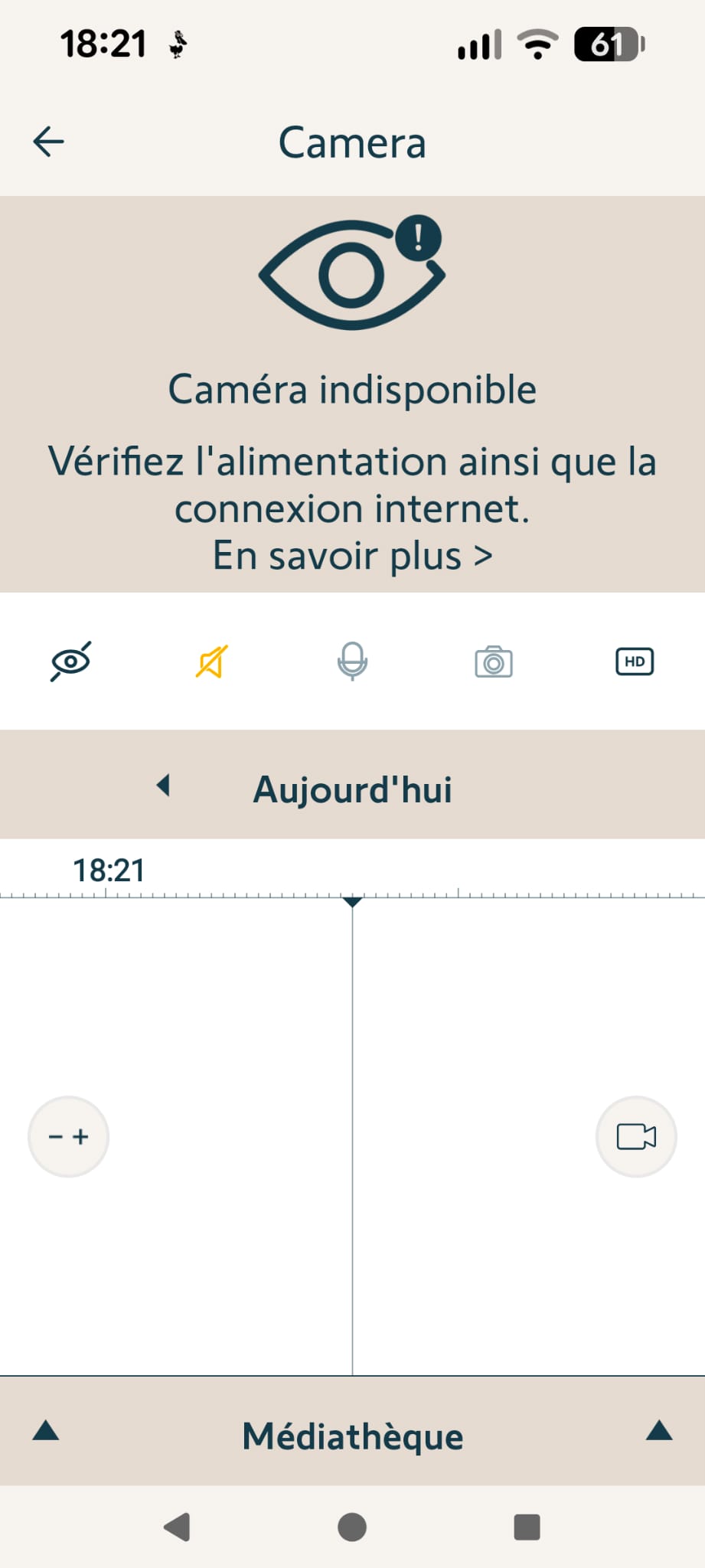This screenshot has width=705, height=1568.
Task: Tap the timeline zoom minus-plus button
Action: coord(69,1137)
